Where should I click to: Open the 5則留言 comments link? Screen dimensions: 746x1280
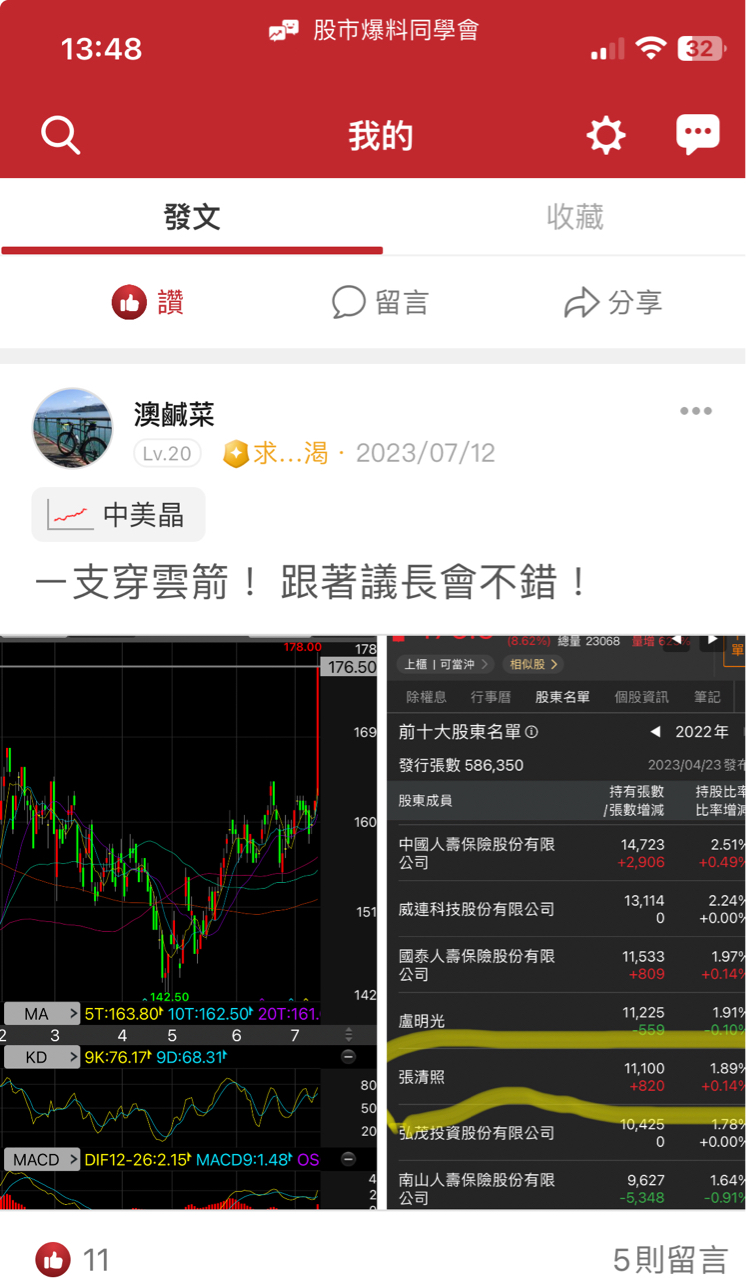(x=669, y=1260)
